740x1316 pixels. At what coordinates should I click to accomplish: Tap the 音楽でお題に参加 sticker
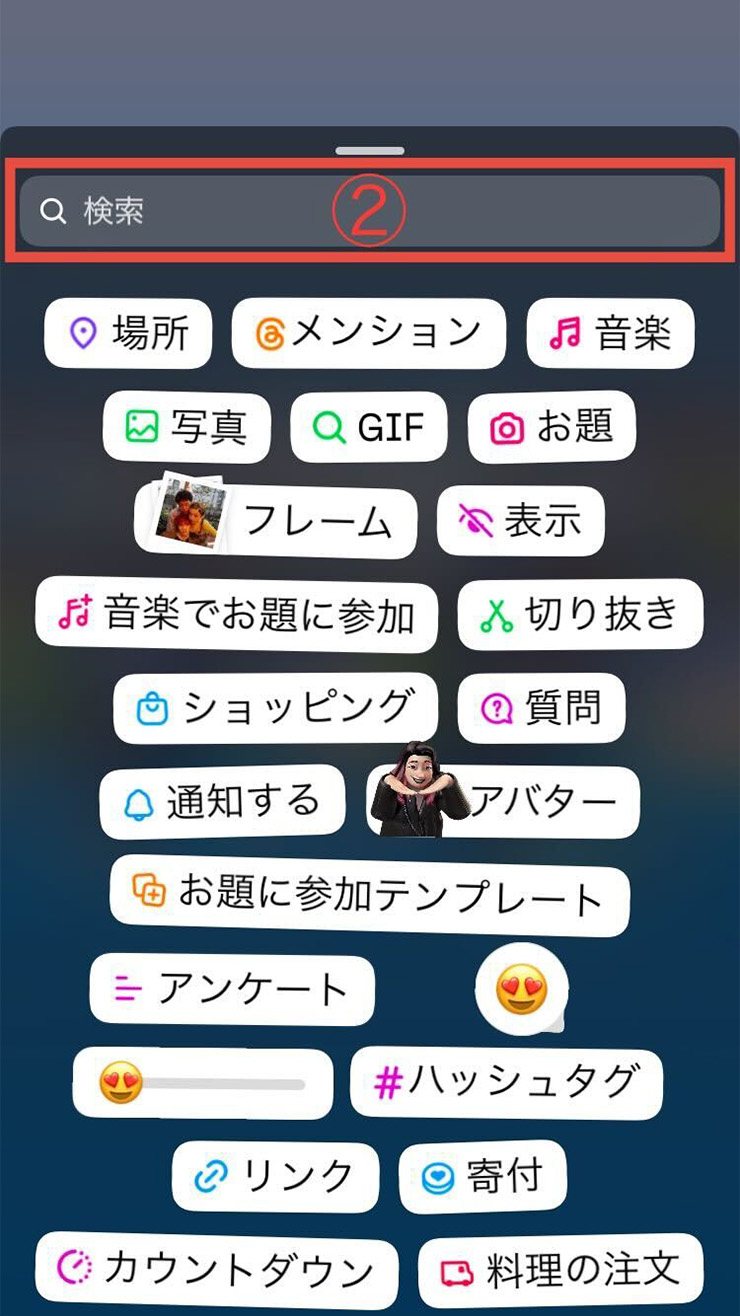(237, 615)
